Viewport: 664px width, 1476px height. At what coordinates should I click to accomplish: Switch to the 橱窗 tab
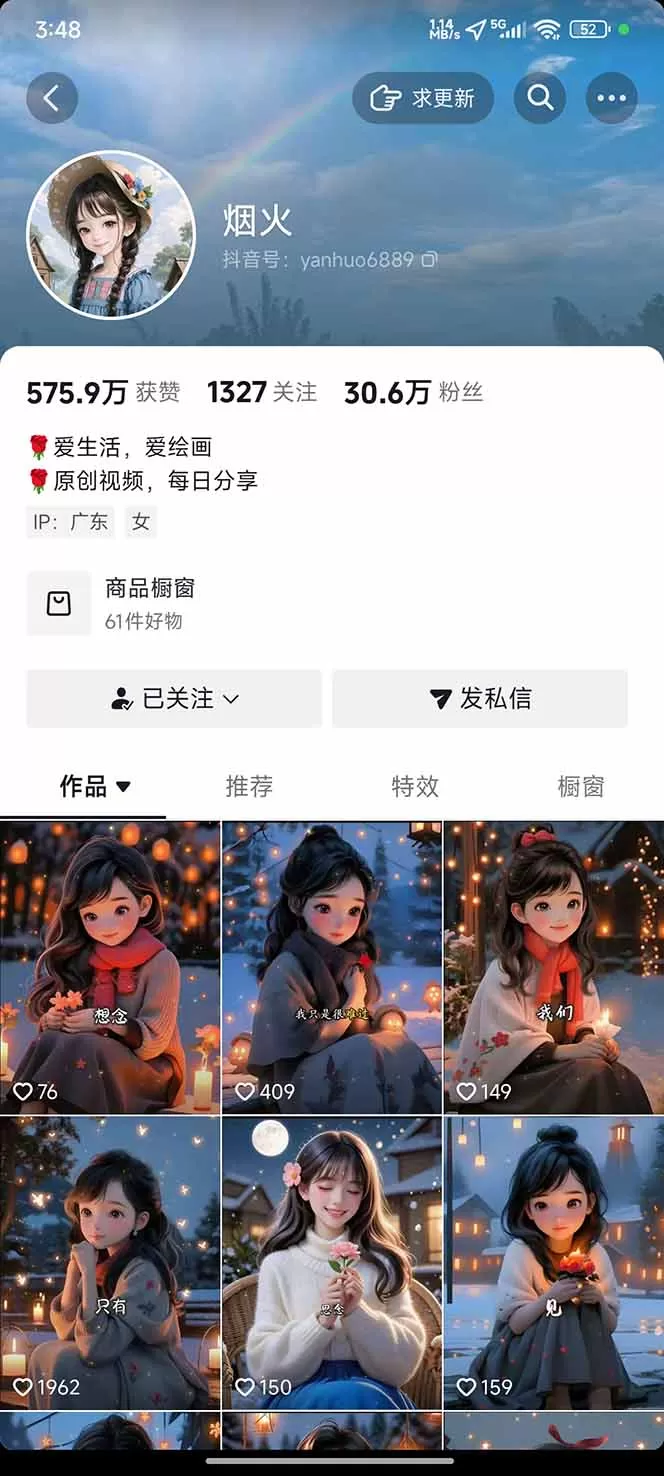(581, 787)
